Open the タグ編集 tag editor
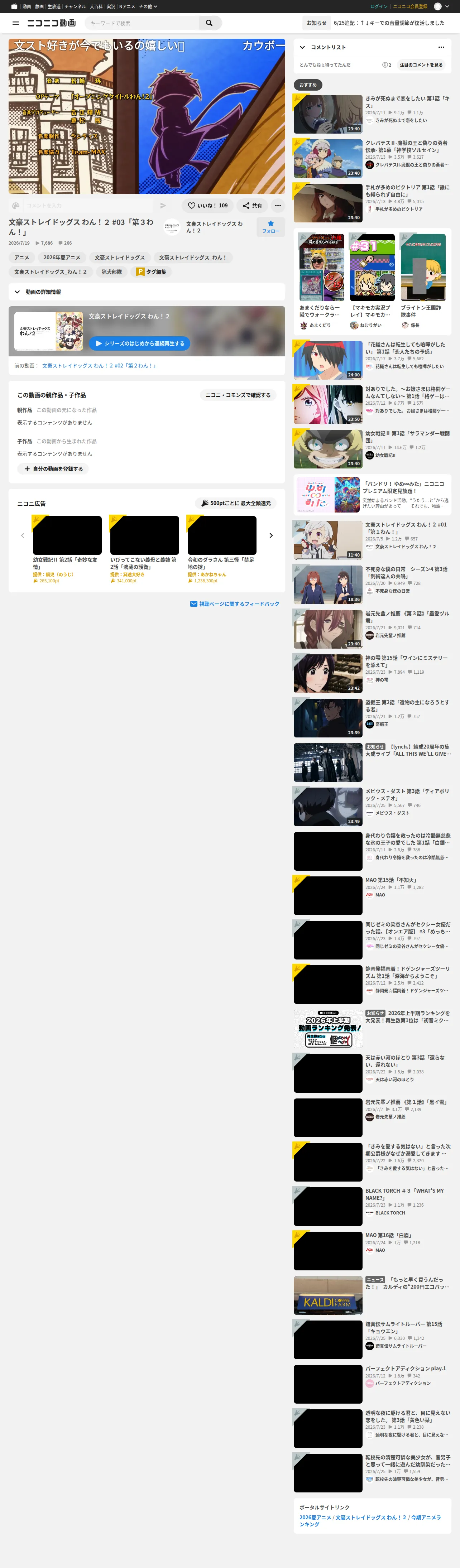Screen dimensions: 460x1568 152,272
